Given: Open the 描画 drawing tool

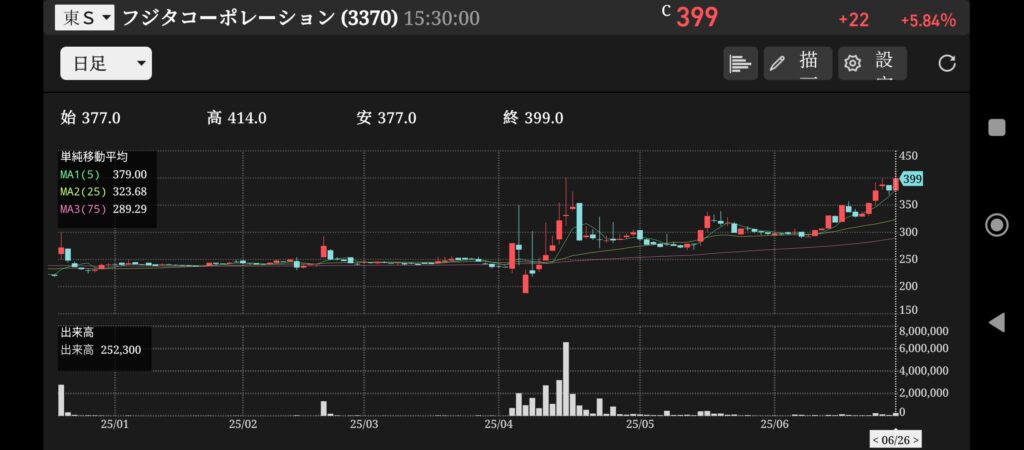Looking at the screenshot, I should pos(797,64).
